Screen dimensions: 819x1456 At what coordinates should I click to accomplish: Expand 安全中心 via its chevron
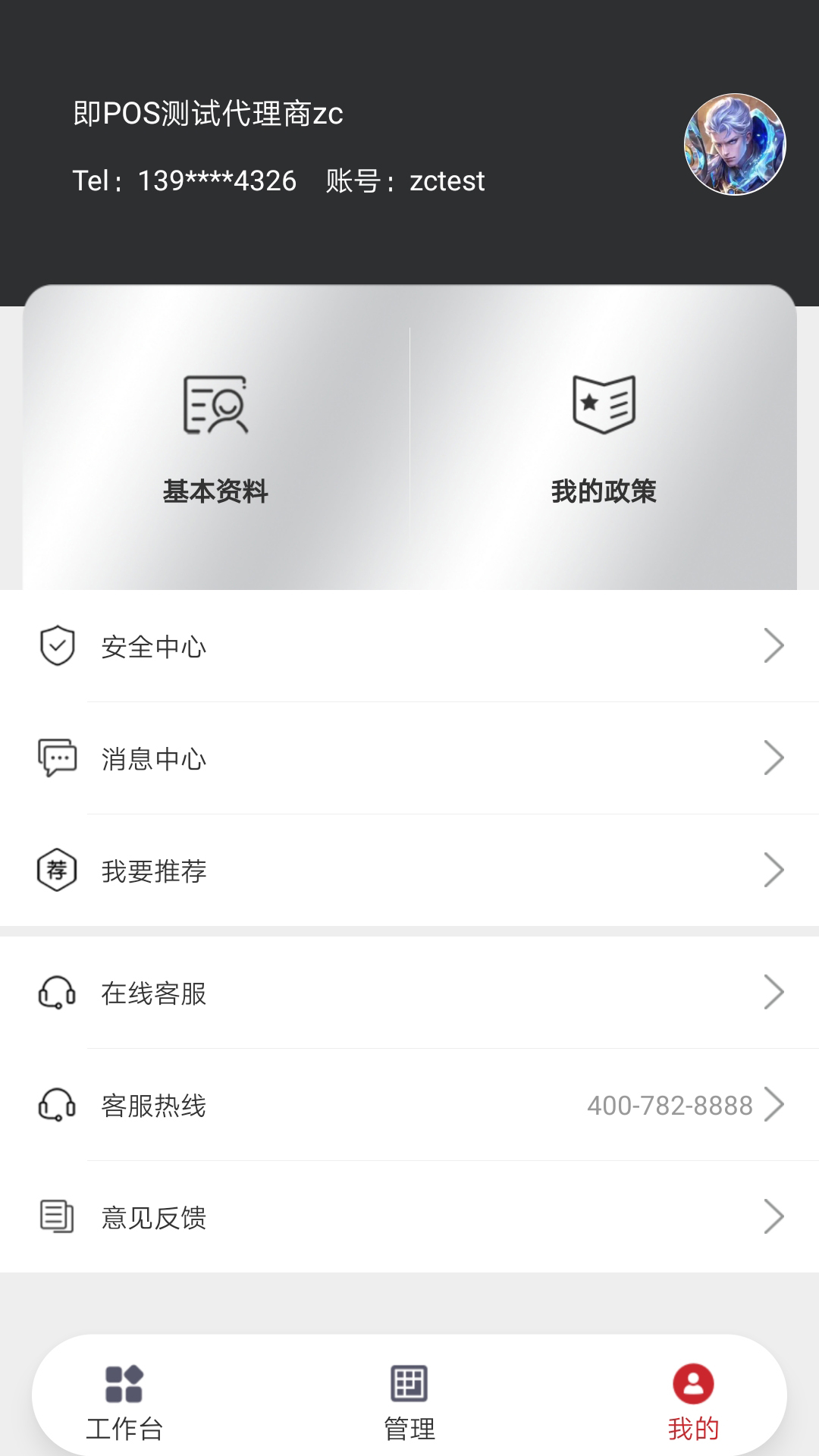774,645
